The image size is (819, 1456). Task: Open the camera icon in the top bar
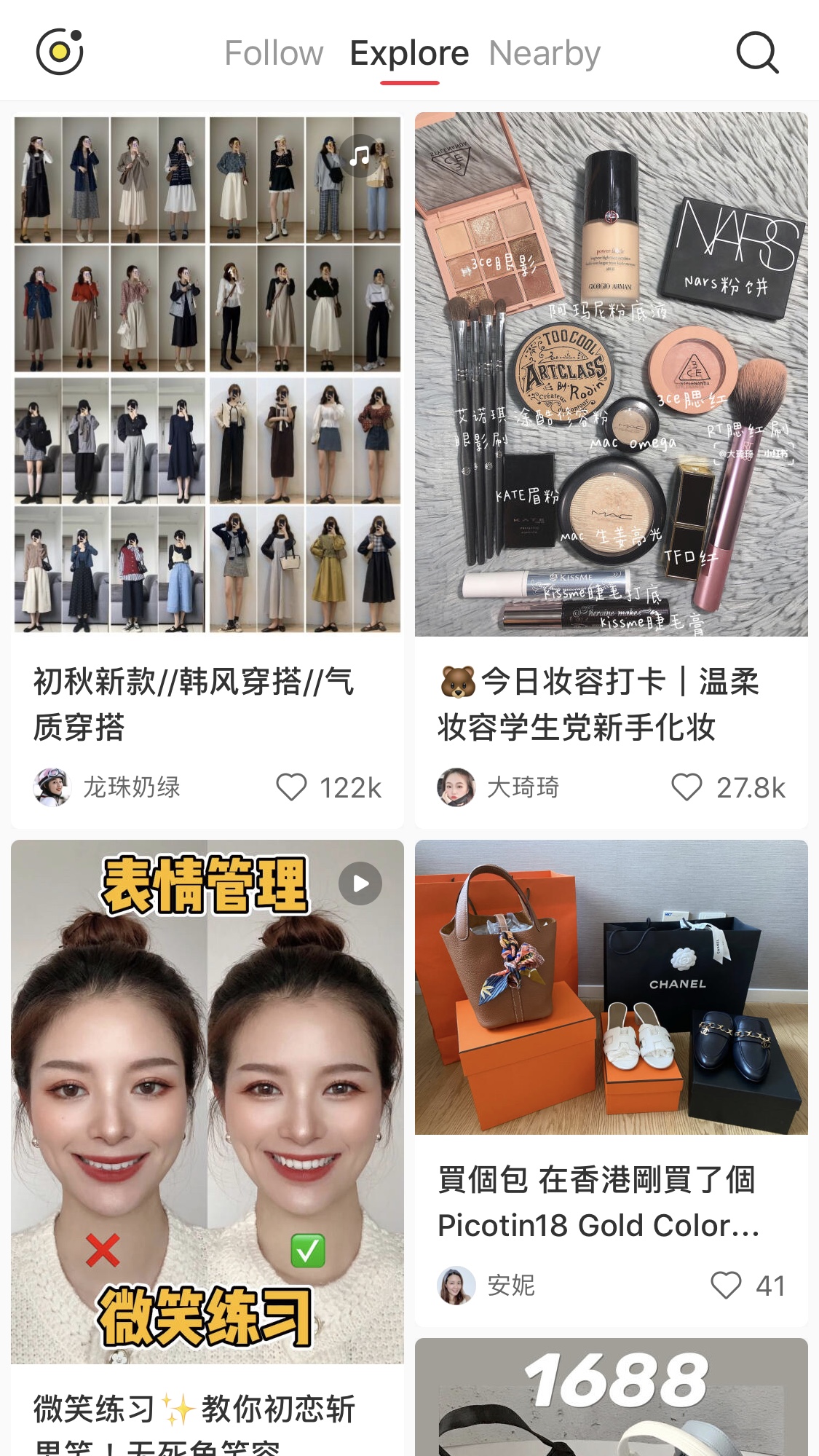point(60,52)
